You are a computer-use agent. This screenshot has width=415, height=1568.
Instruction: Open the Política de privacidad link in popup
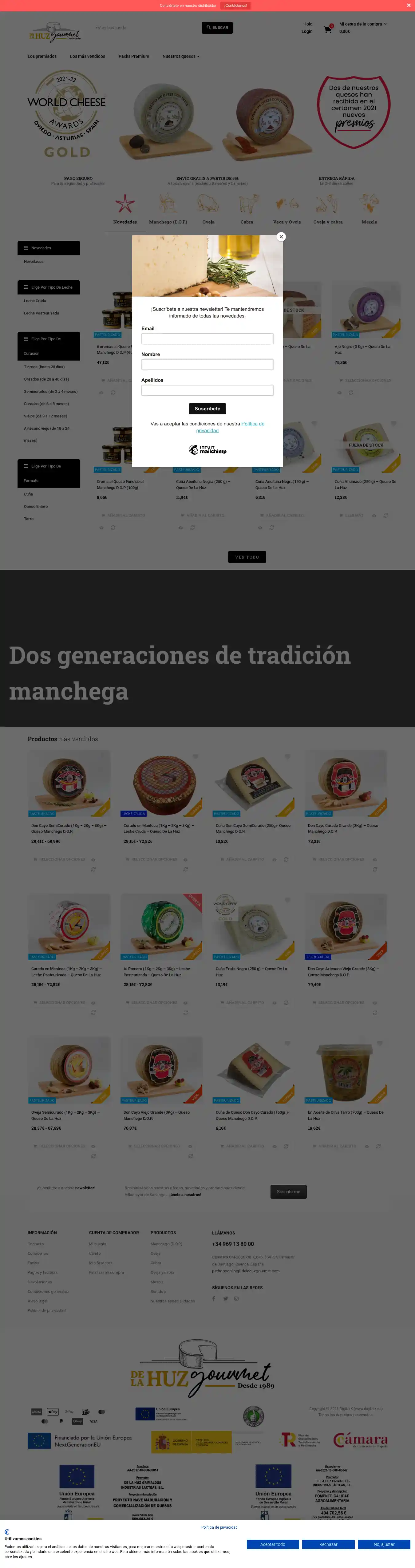pos(252,424)
